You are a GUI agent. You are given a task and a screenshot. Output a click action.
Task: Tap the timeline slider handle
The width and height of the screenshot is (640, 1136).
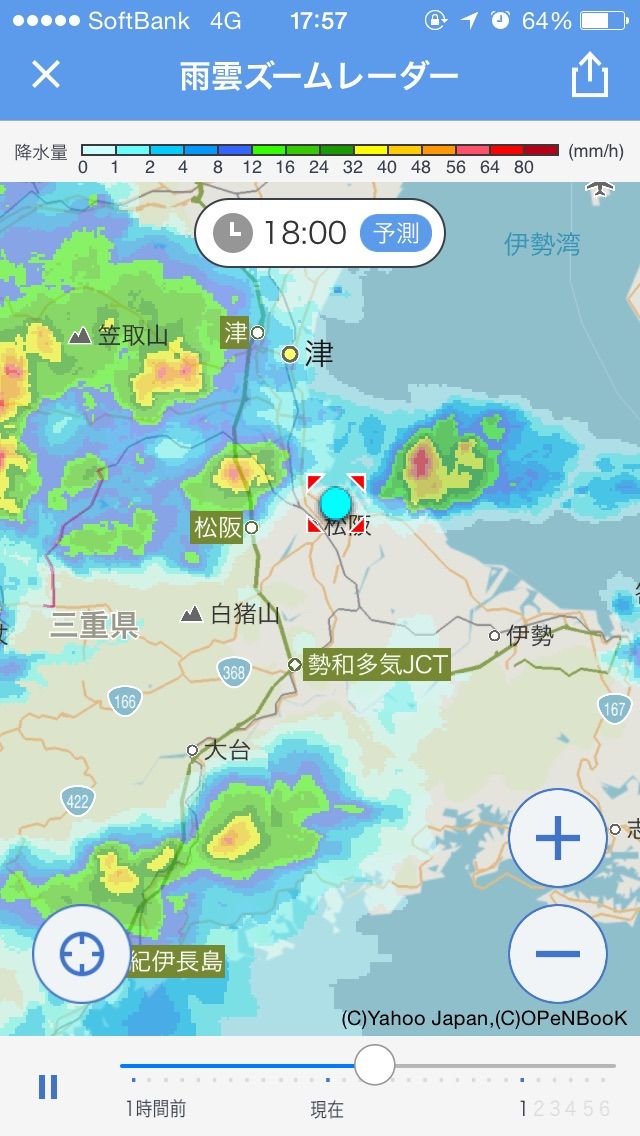point(375,1065)
